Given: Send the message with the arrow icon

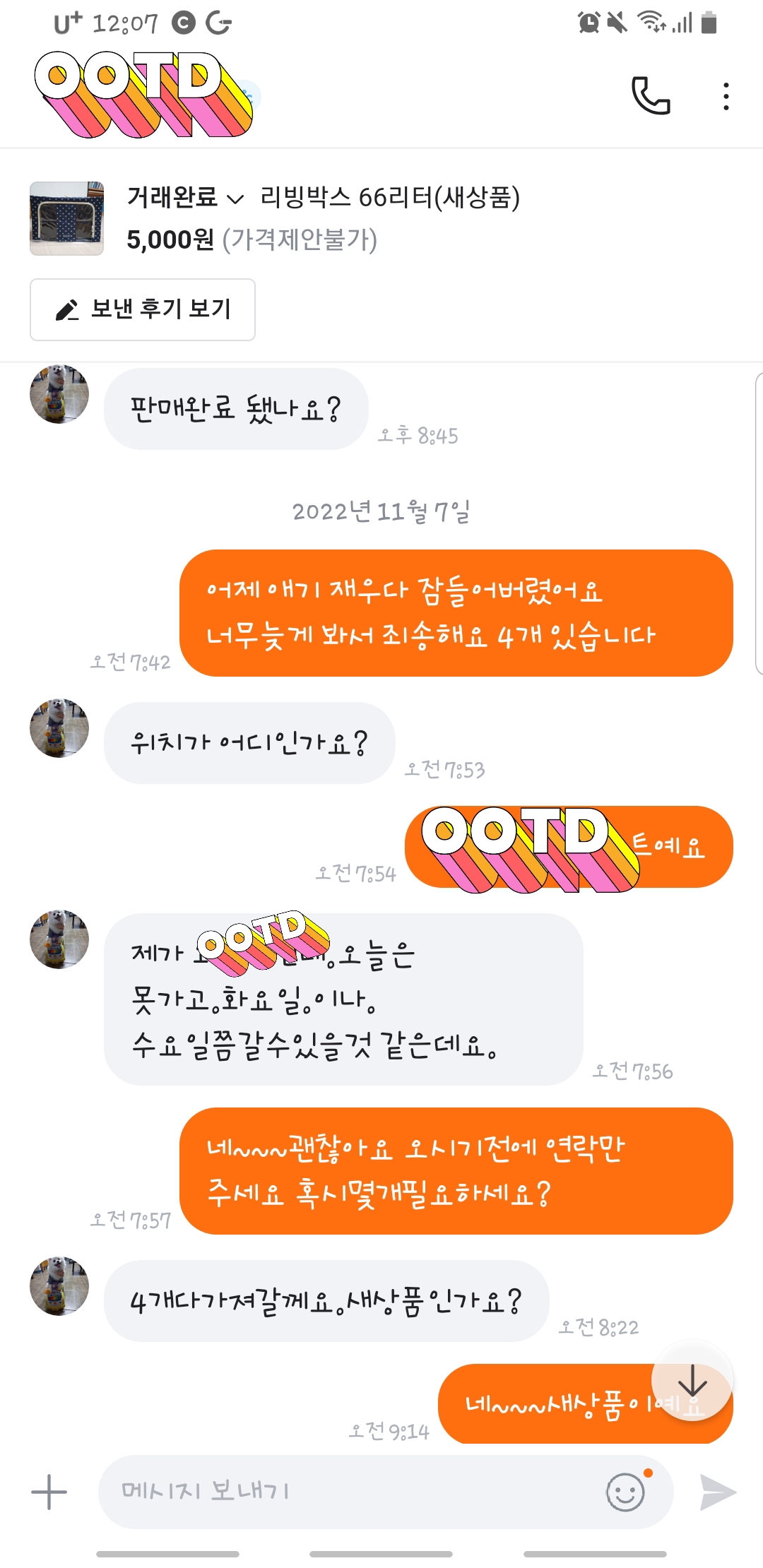Looking at the screenshot, I should point(717,1492).
